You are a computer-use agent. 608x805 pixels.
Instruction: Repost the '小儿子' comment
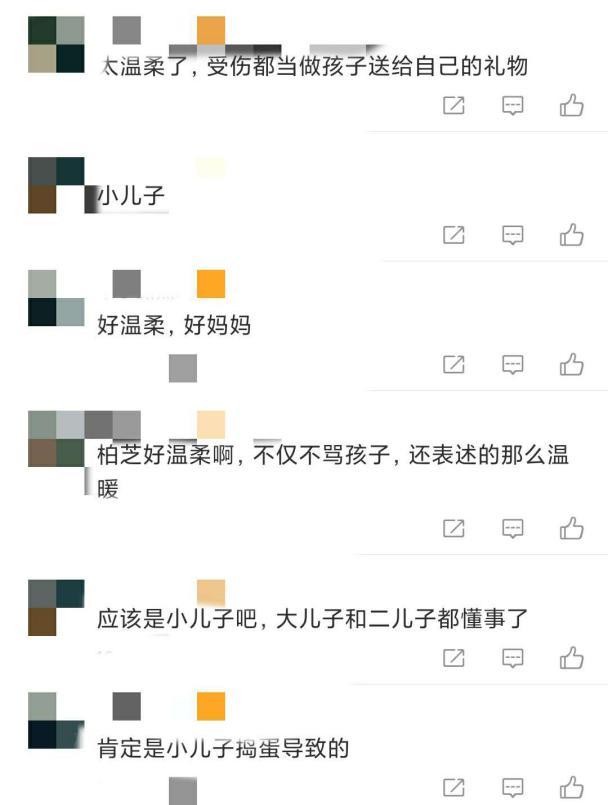click(x=454, y=235)
